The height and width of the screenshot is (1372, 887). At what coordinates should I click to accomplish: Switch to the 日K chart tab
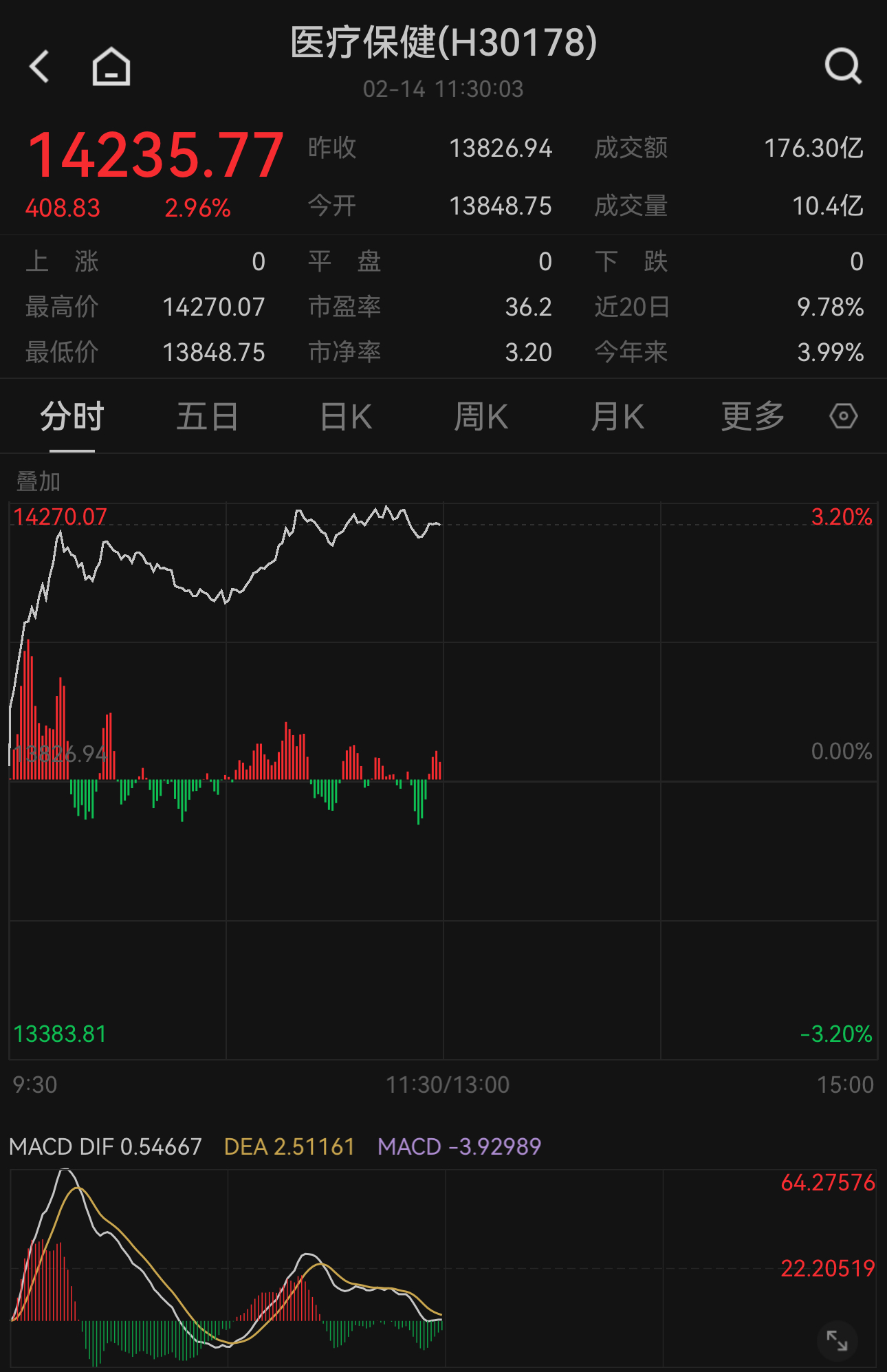344,416
